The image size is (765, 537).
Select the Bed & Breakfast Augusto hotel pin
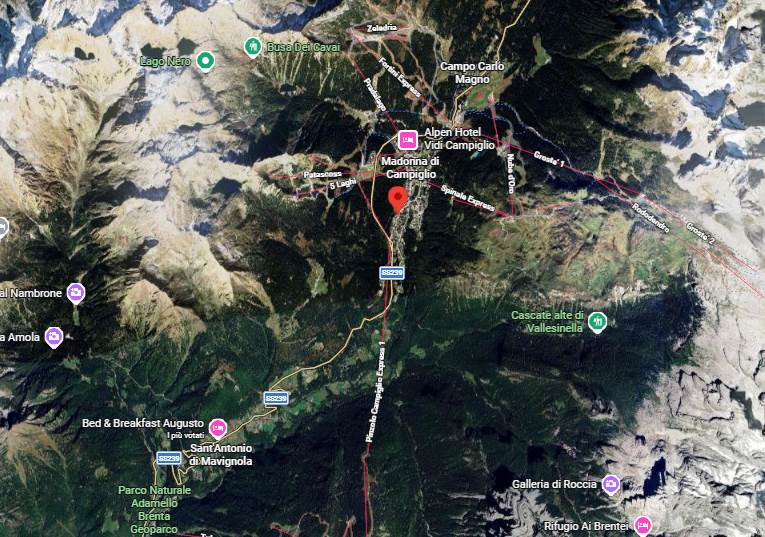(x=218, y=429)
